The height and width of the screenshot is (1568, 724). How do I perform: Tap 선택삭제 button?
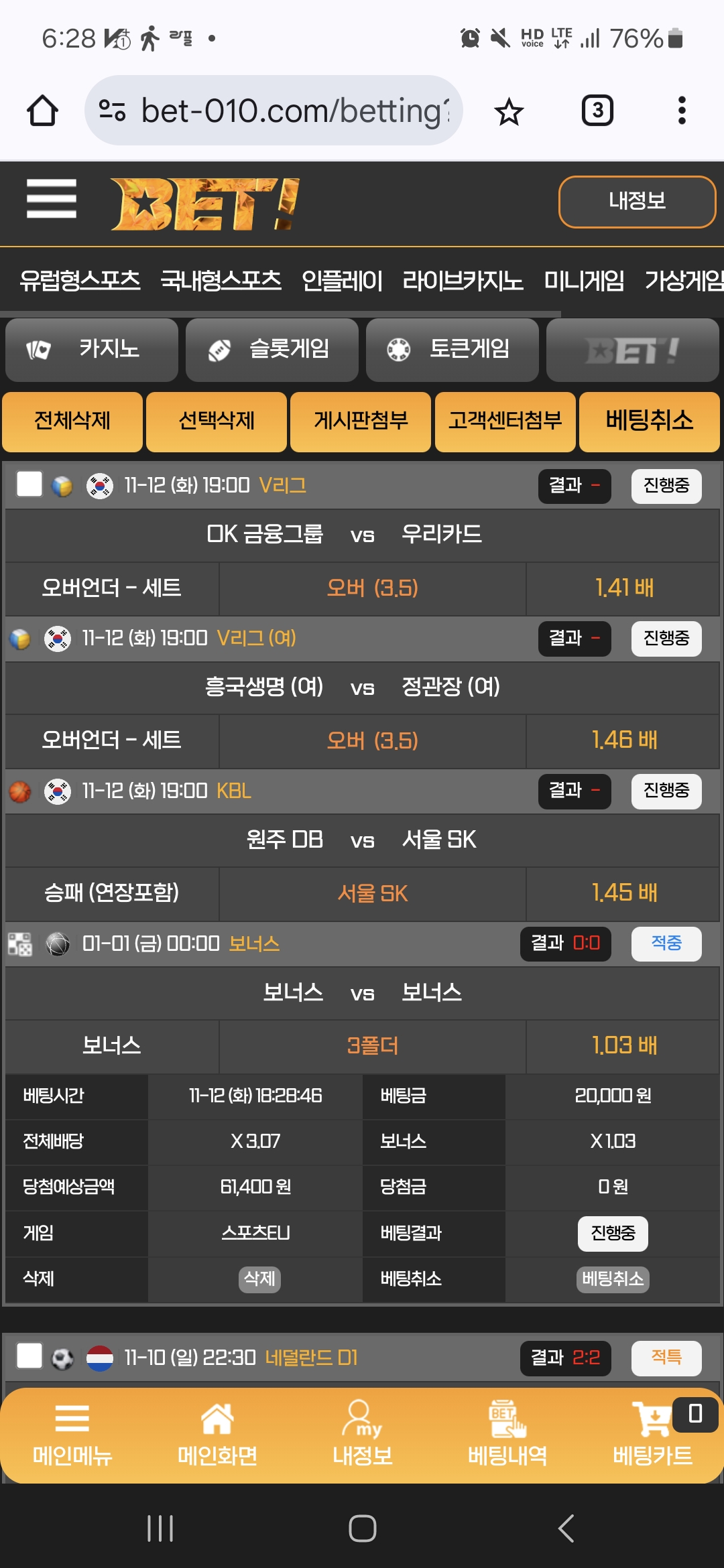point(217,421)
